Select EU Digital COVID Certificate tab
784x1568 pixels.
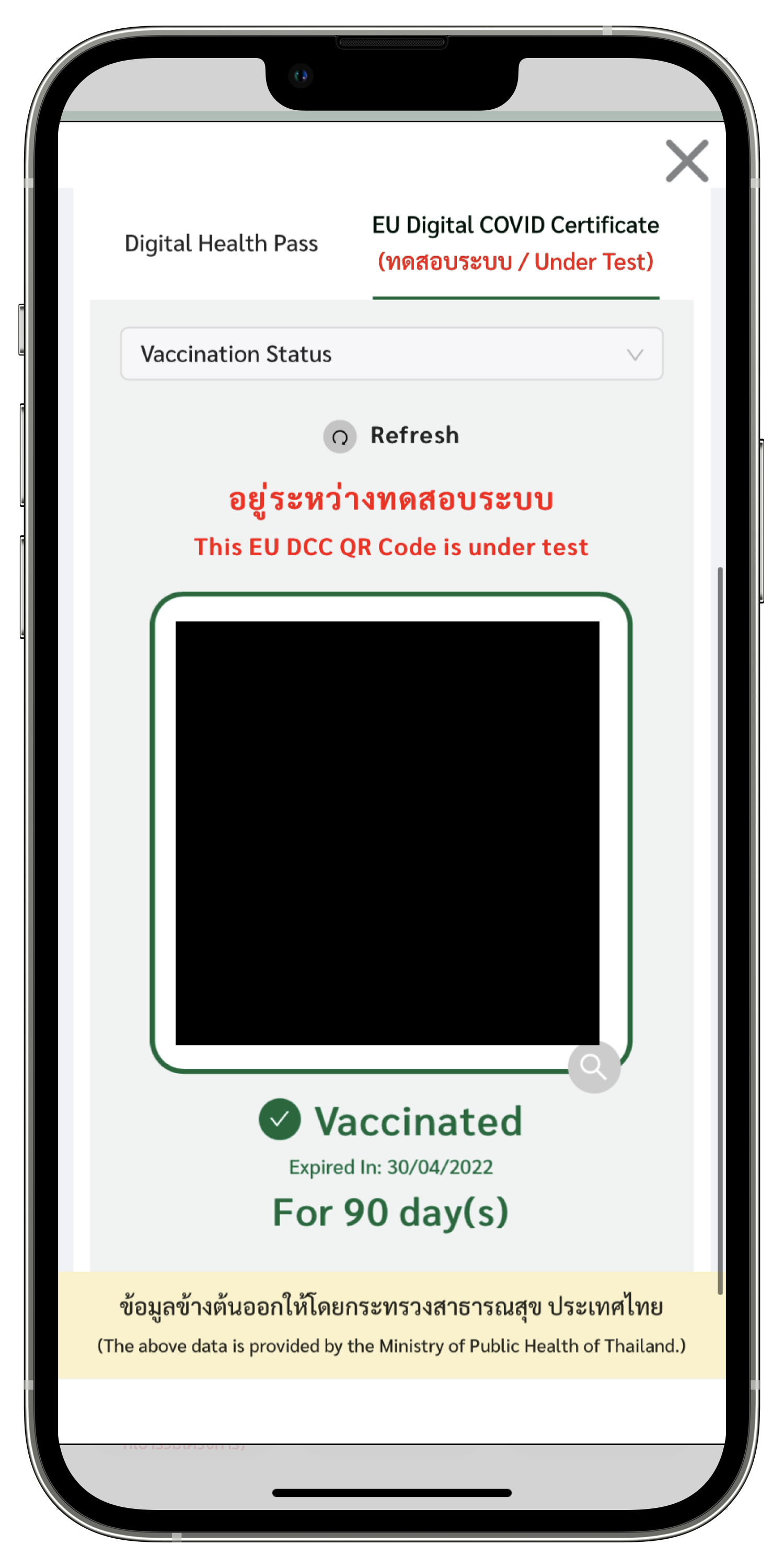515,244
